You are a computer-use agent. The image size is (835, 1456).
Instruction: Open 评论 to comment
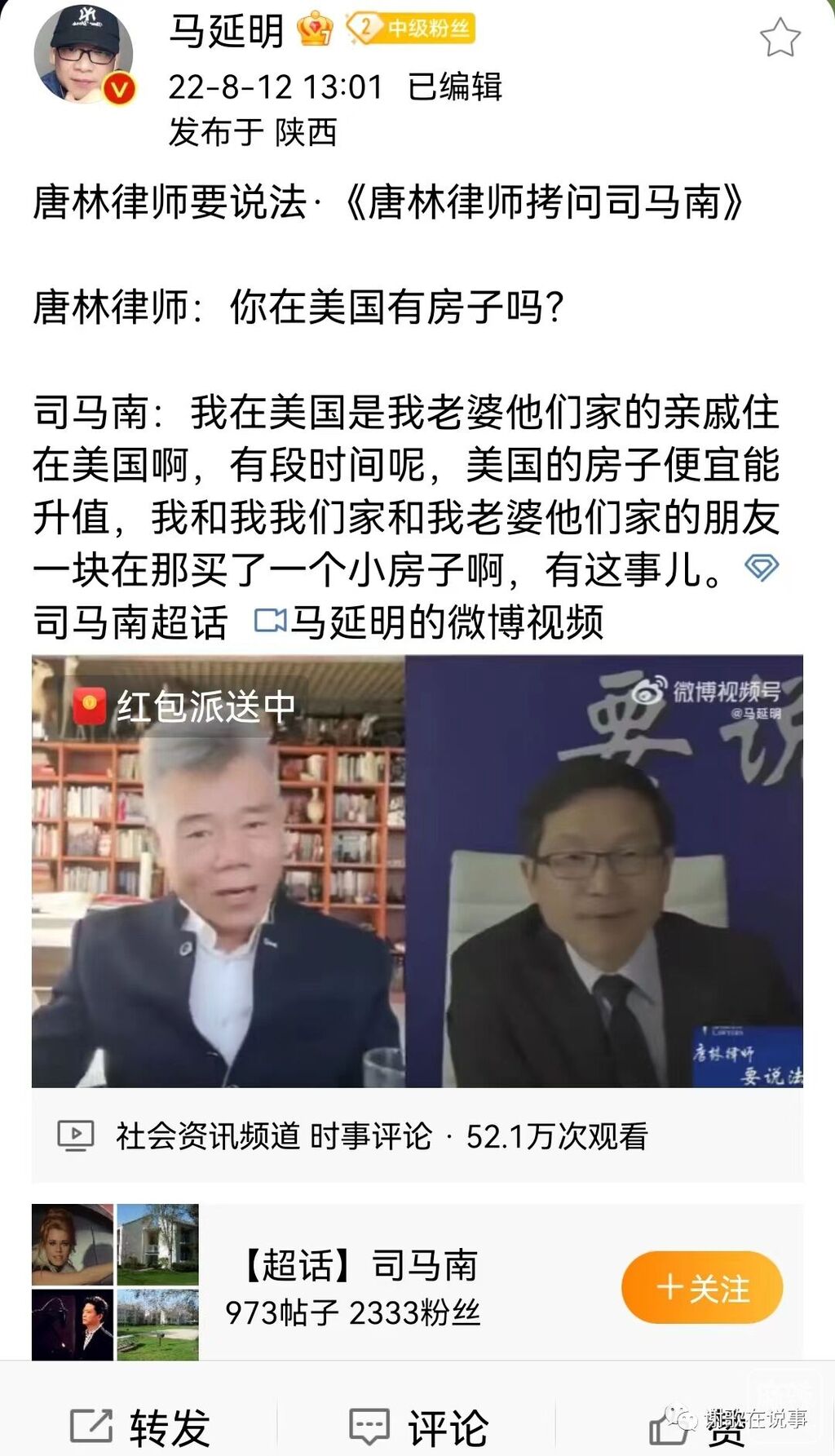418,1426
